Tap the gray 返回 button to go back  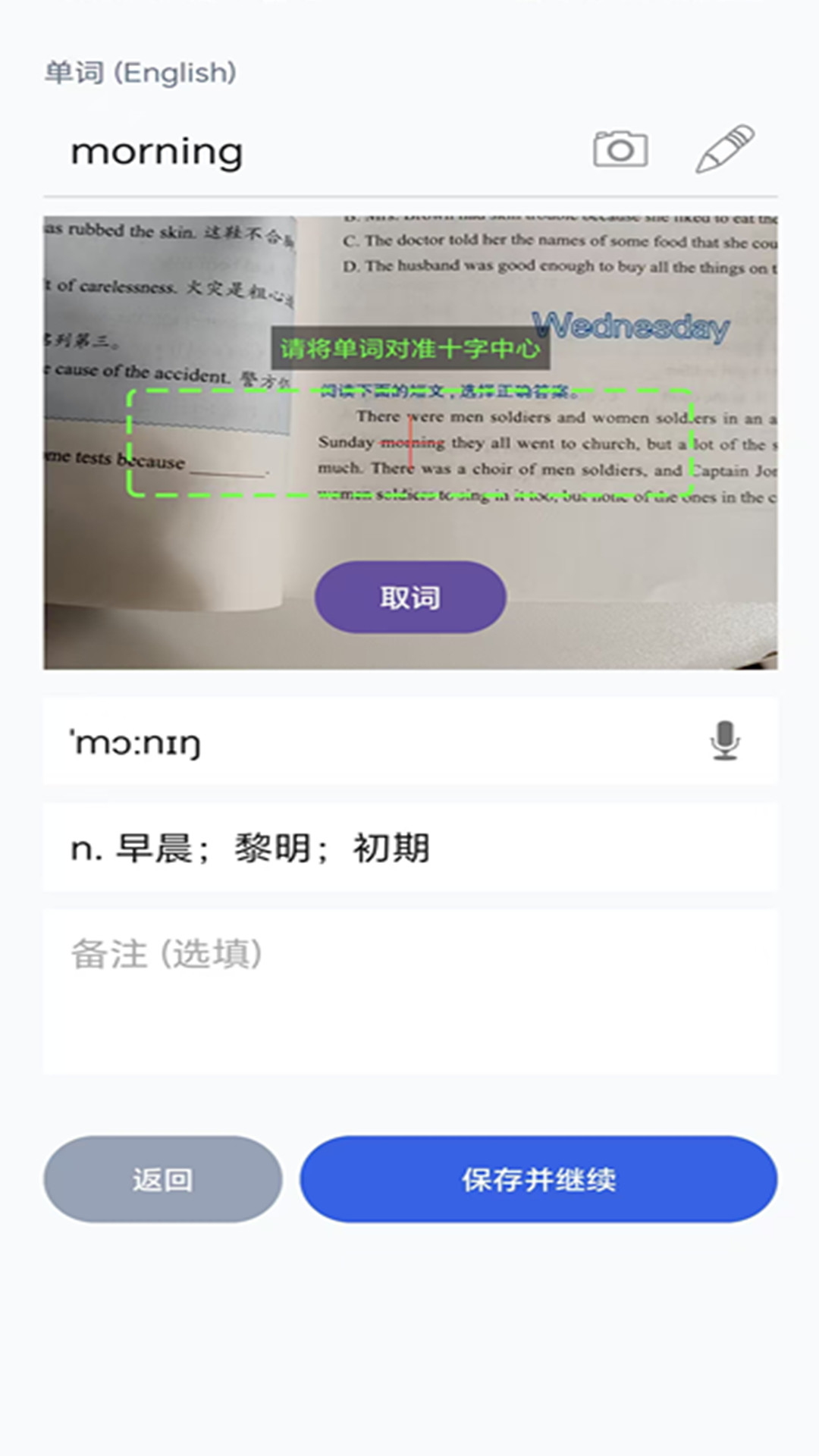[163, 1180]
